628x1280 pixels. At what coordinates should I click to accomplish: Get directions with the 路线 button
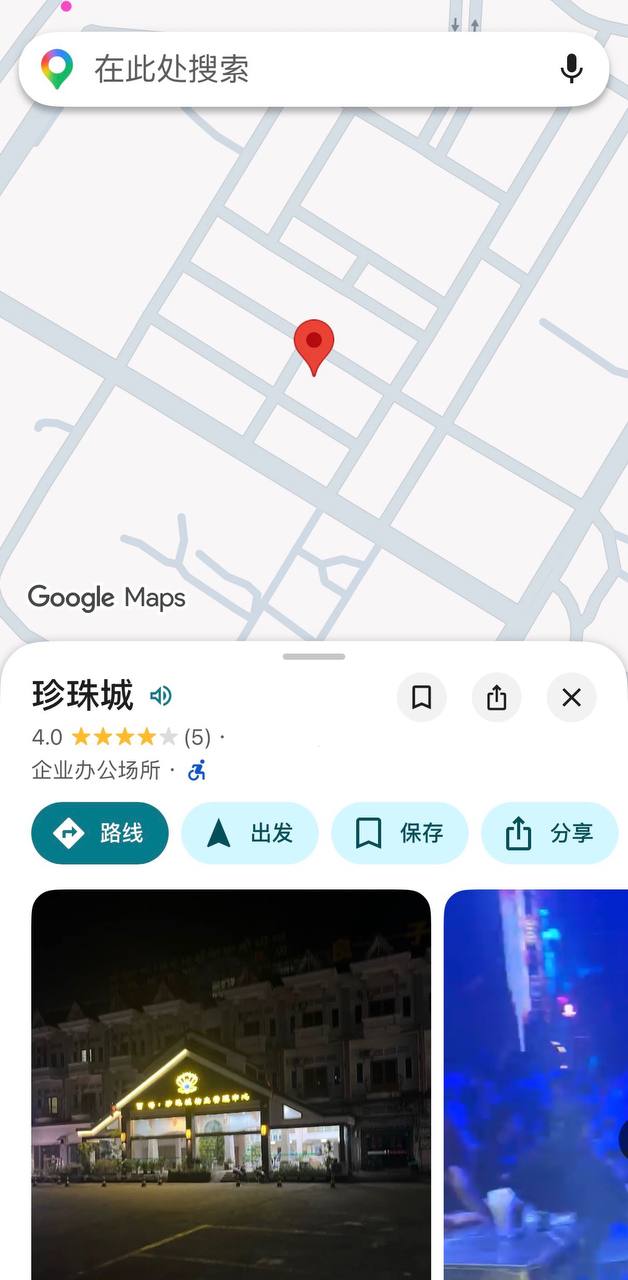pos(100,833)
